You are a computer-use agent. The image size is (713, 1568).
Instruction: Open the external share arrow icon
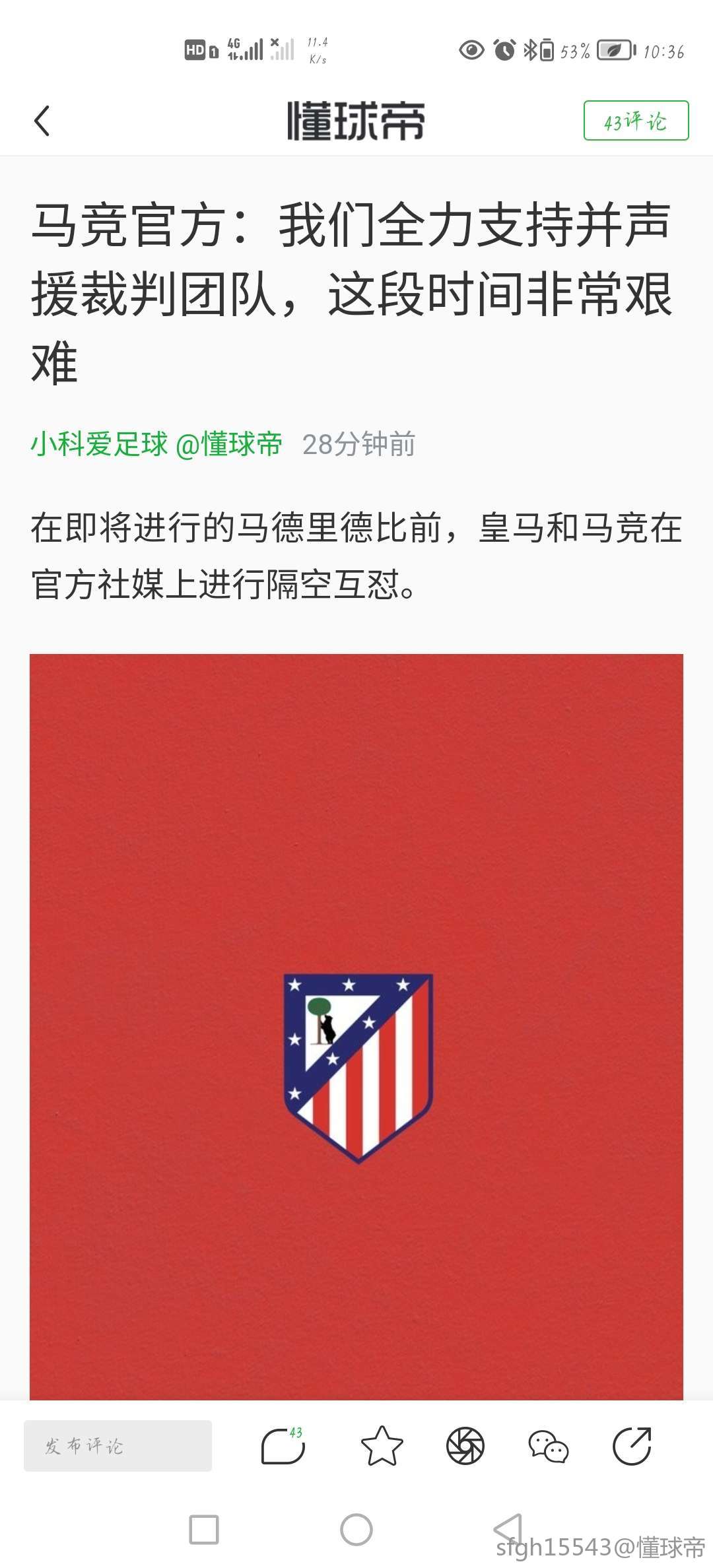click(632, 1446)
